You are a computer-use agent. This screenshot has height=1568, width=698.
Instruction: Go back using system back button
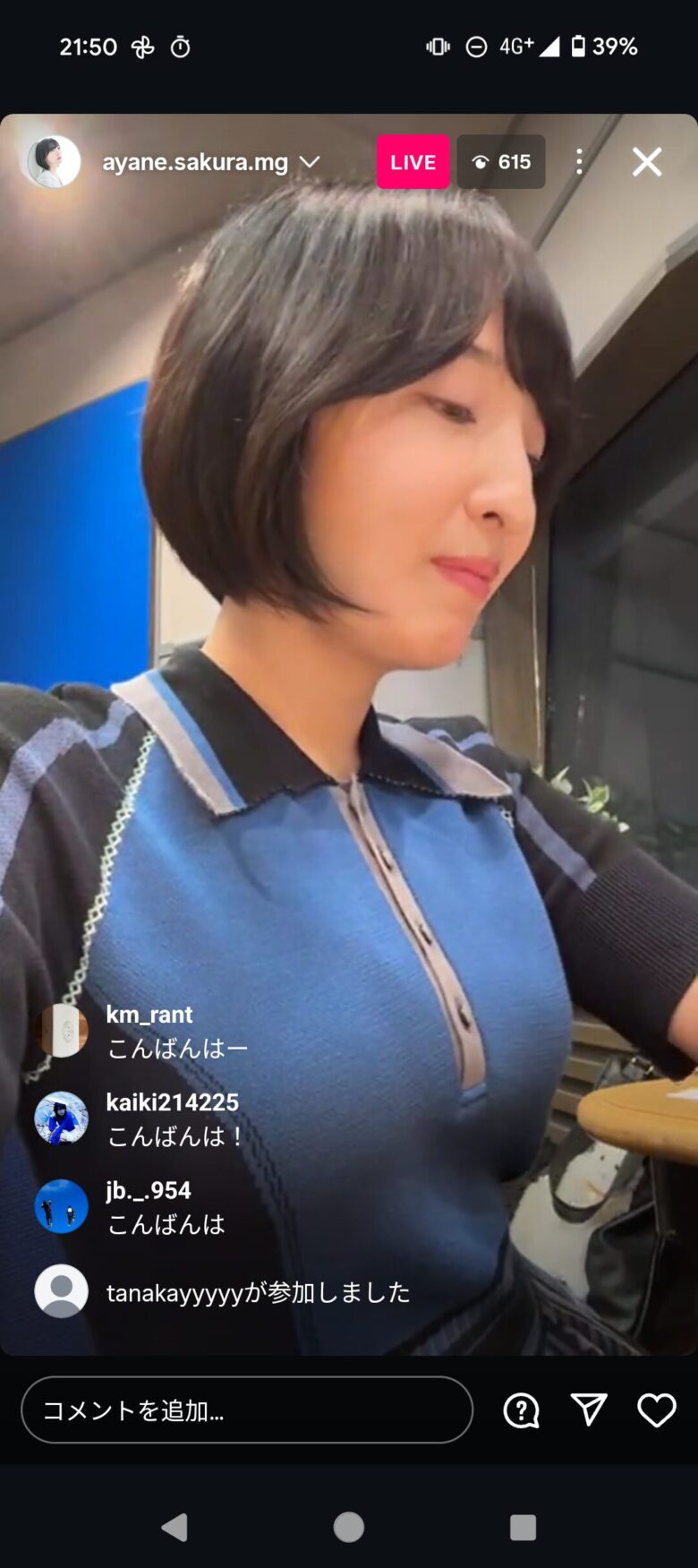pos(174,1527)
